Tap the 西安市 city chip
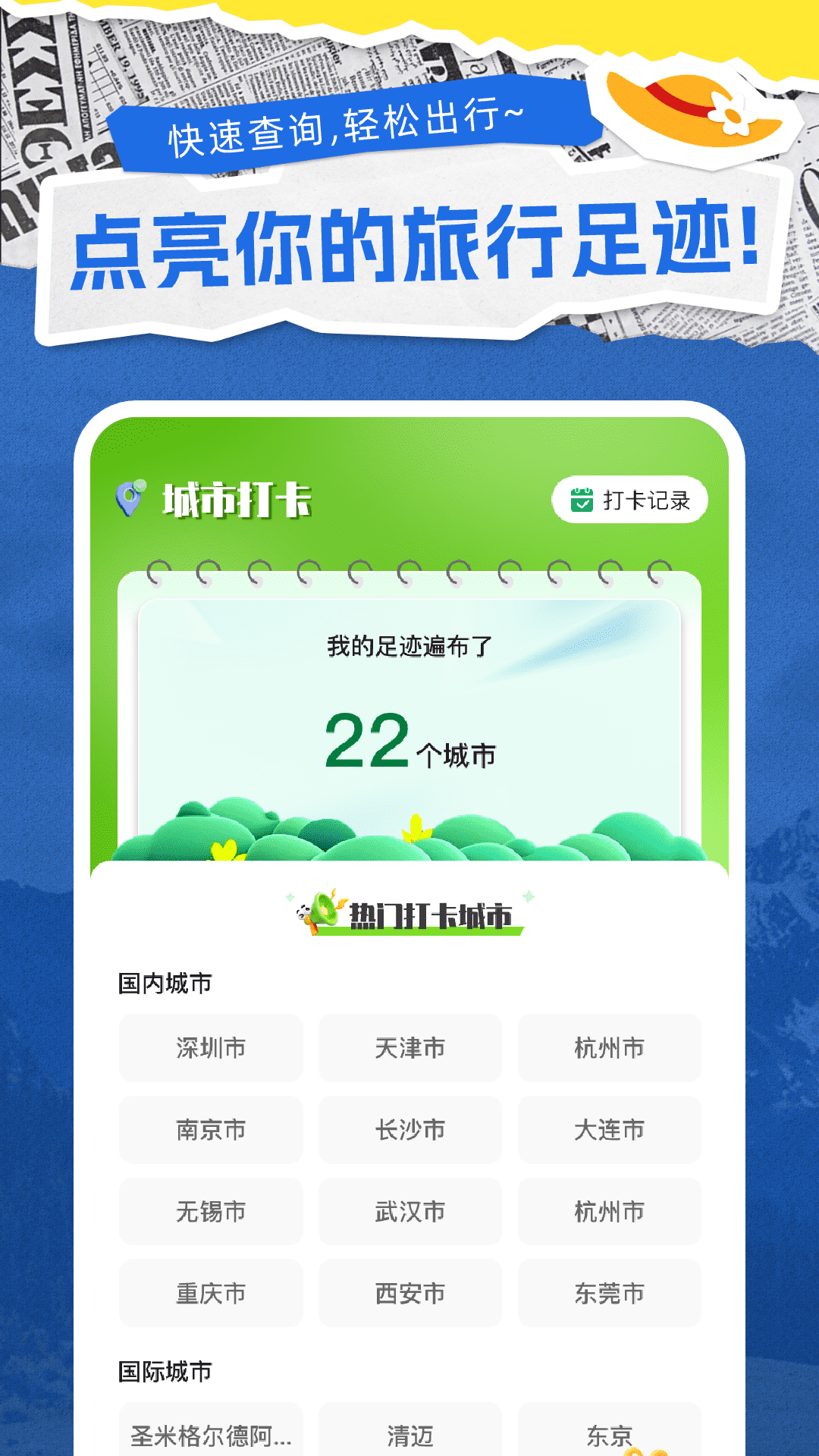 409,1294
